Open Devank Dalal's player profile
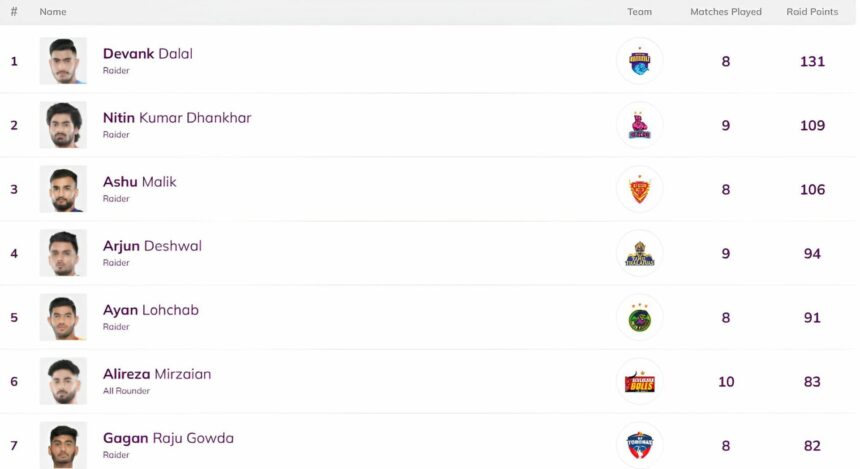 pos(148,54)
